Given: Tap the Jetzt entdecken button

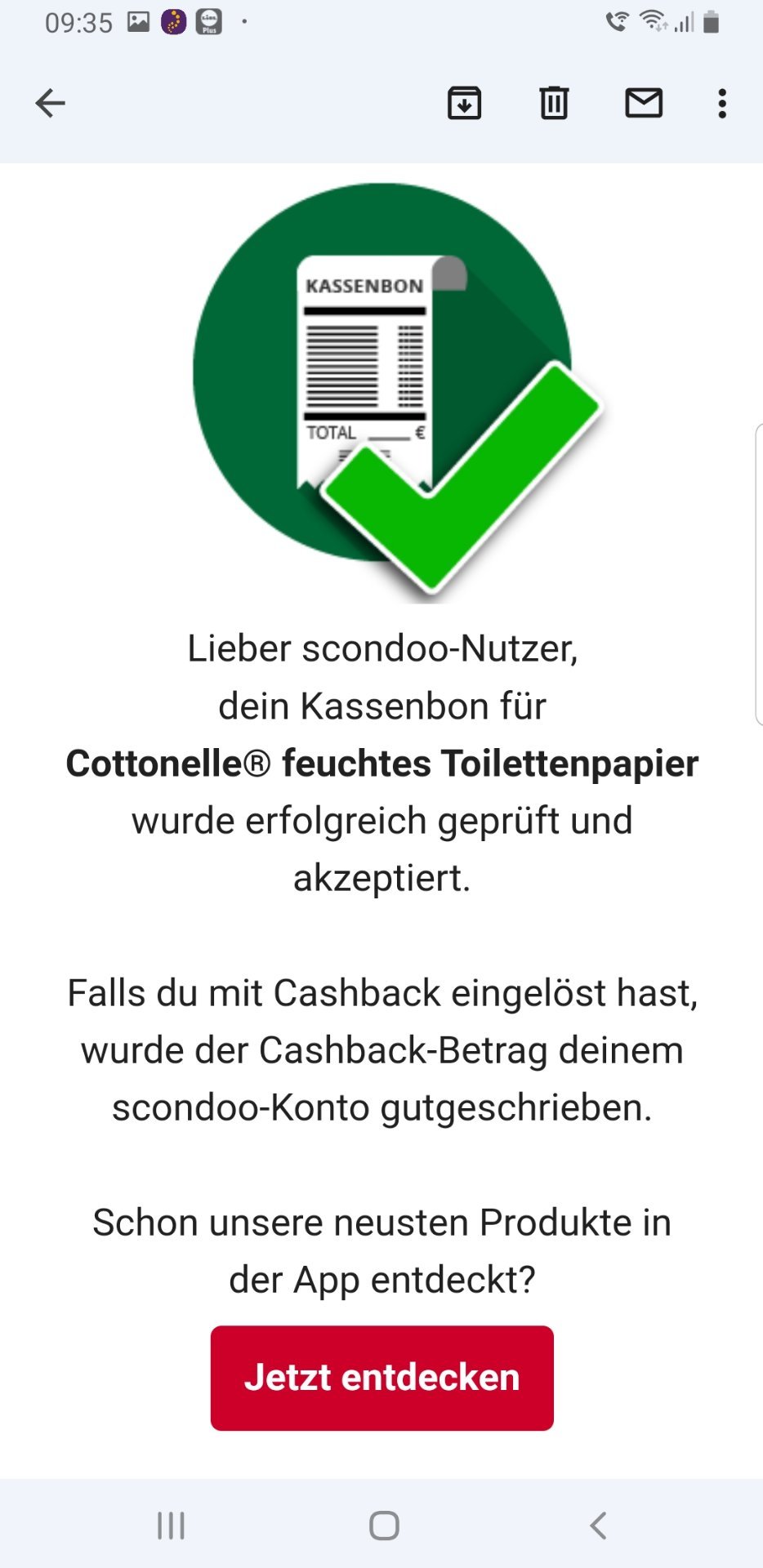Looking at the screenshot, I should pyautogui.click(x=382, y=1378).
